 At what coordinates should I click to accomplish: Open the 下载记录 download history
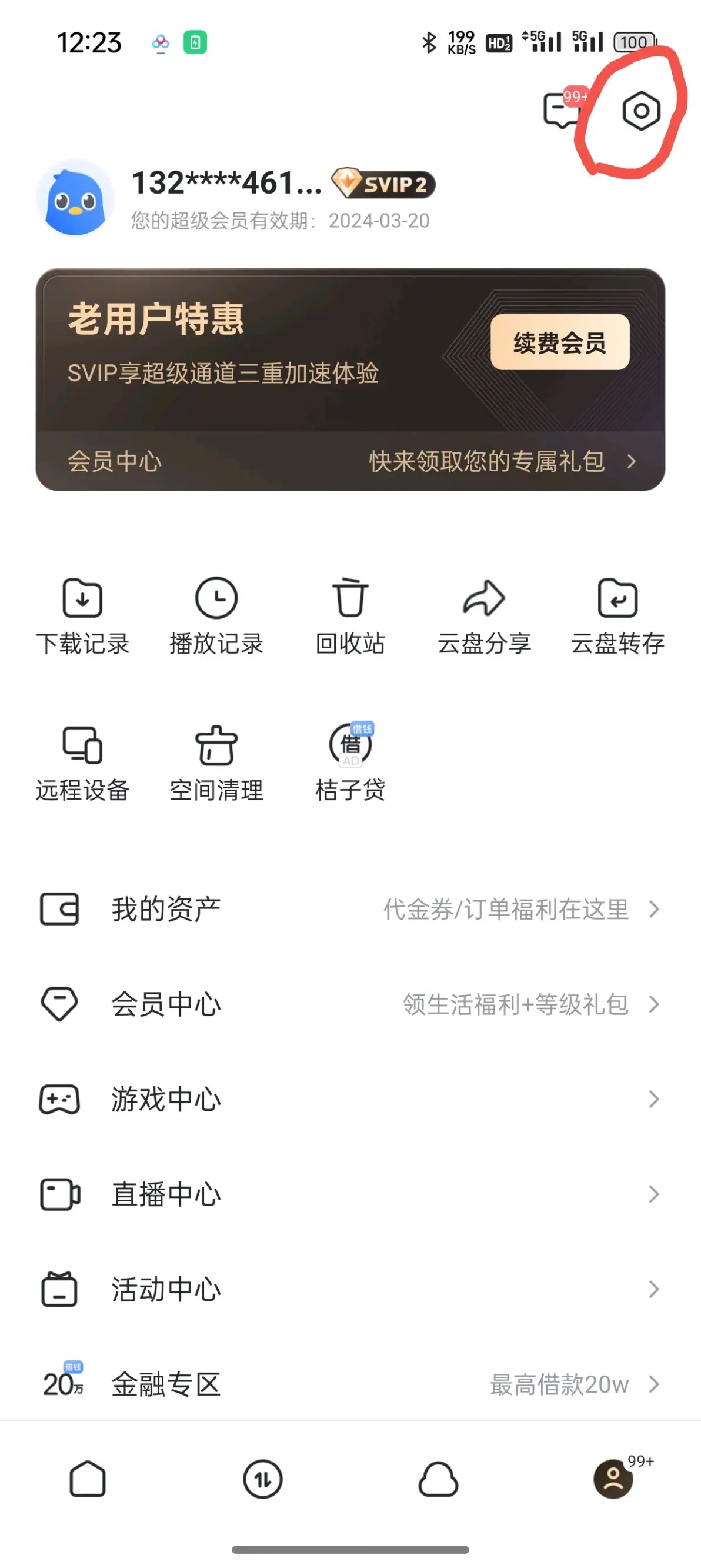[x=82, y=615]
